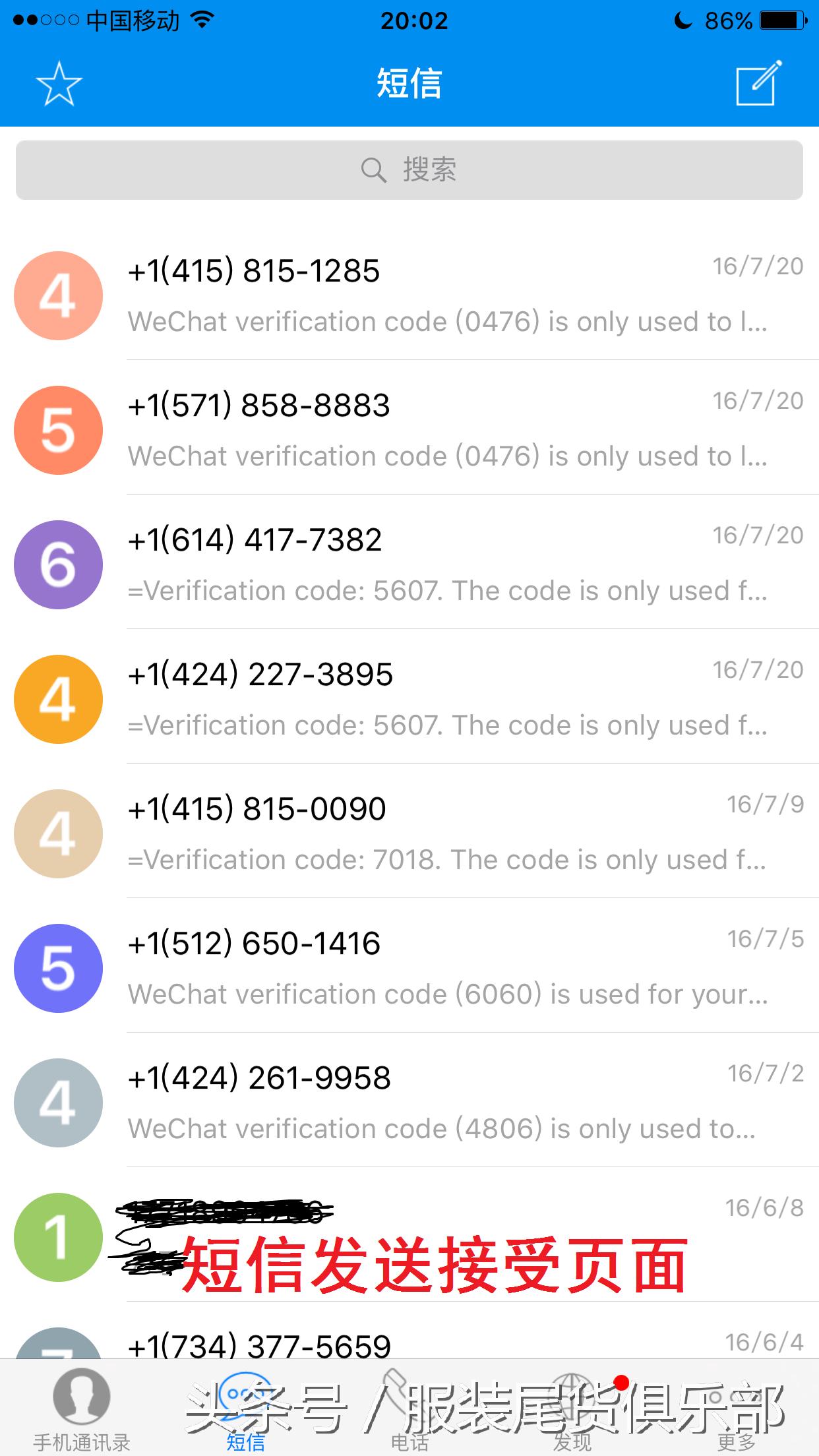Open thread from +1(415) 815-0090
Viewport: 819px width, 1456px height.
pos(448,834)
